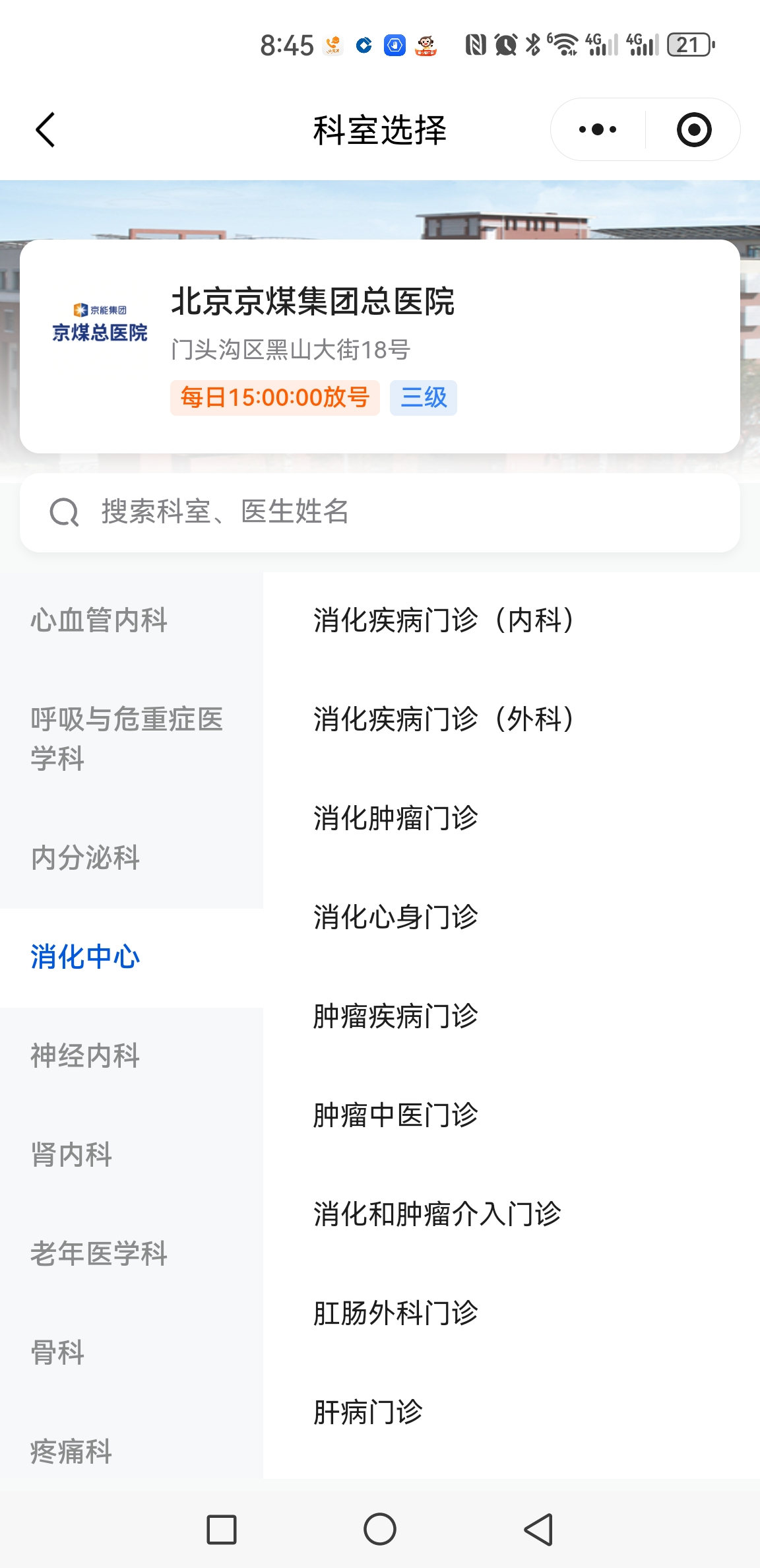Open the mini-program overflow menu
This screenshot has width=760, height=1568.
pos(598,129)
